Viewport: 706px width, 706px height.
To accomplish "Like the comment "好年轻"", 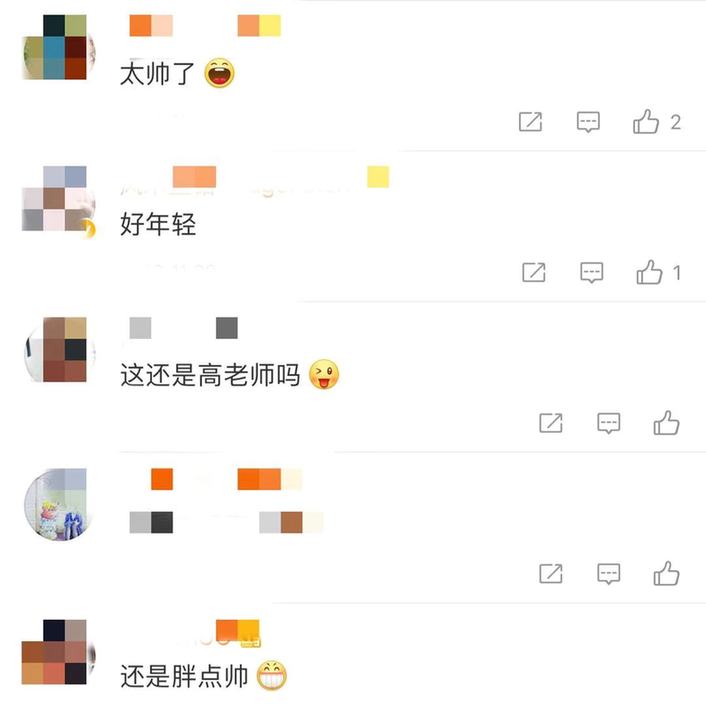I will pyautogui.click(x=650, y=272).
